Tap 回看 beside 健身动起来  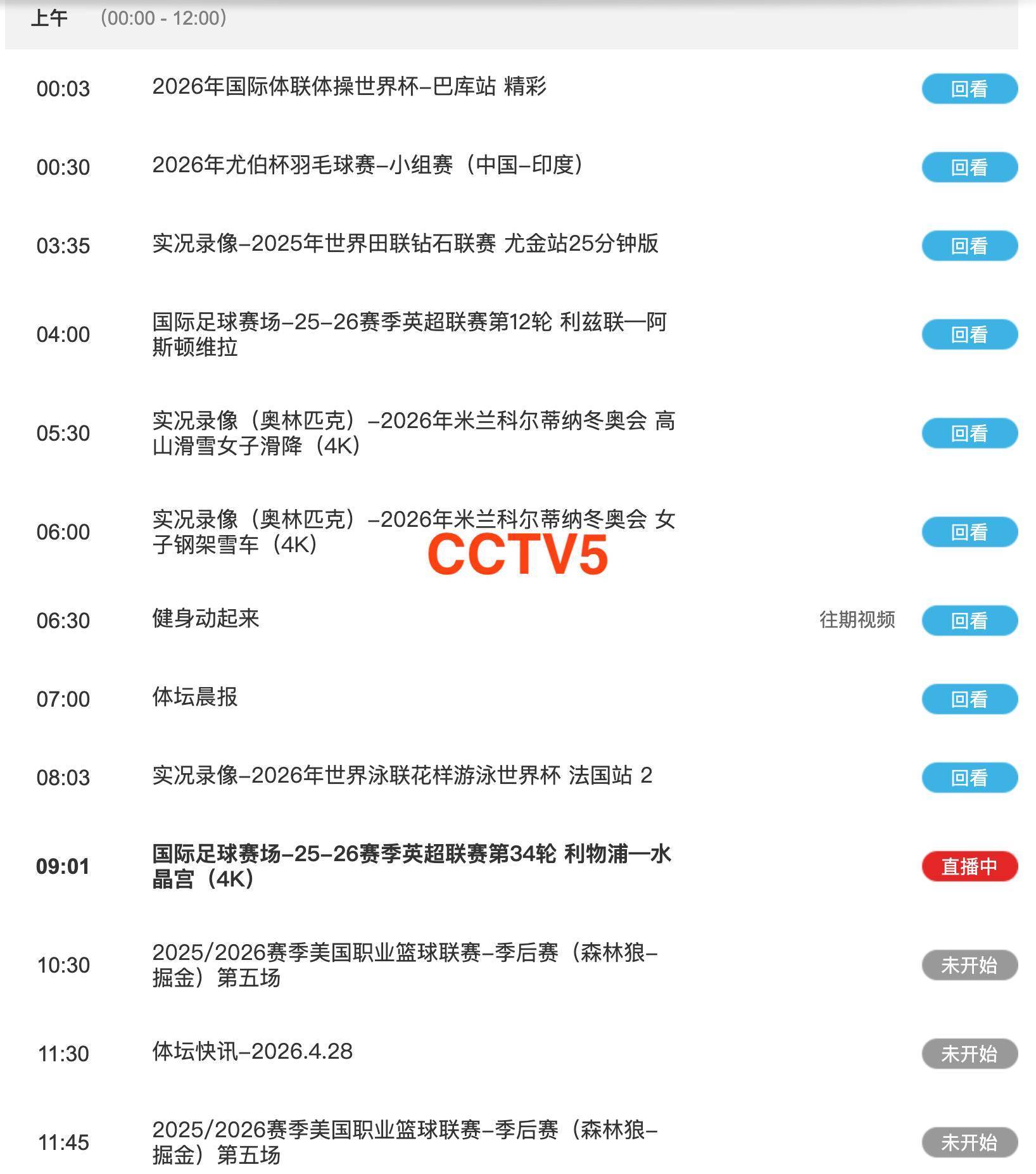(x=969, y=621)
